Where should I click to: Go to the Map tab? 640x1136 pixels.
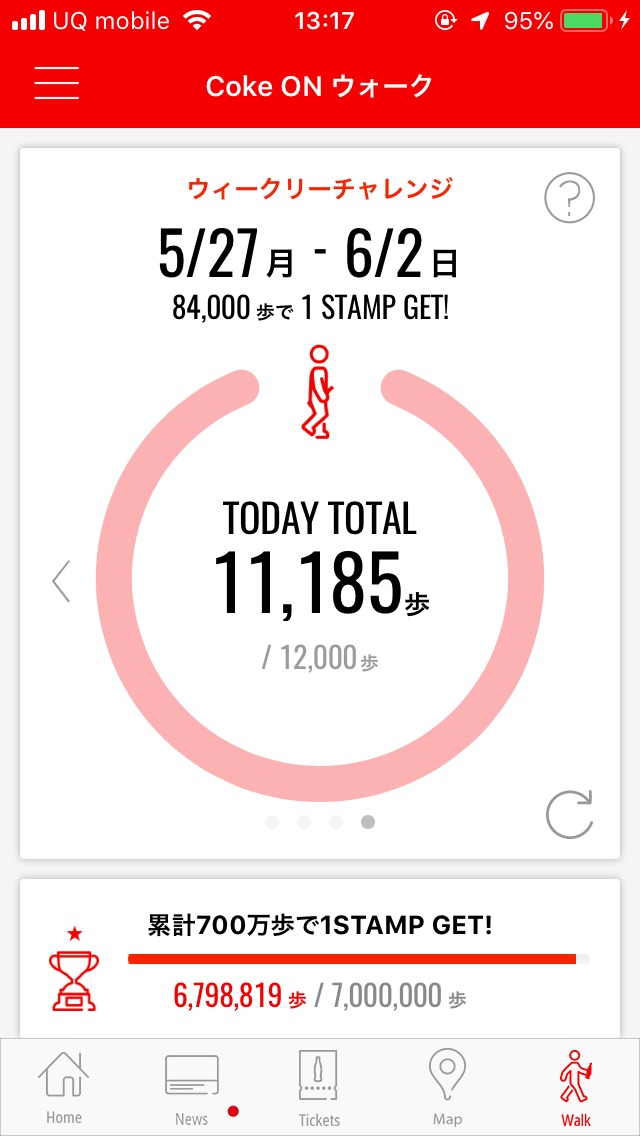447,1087
